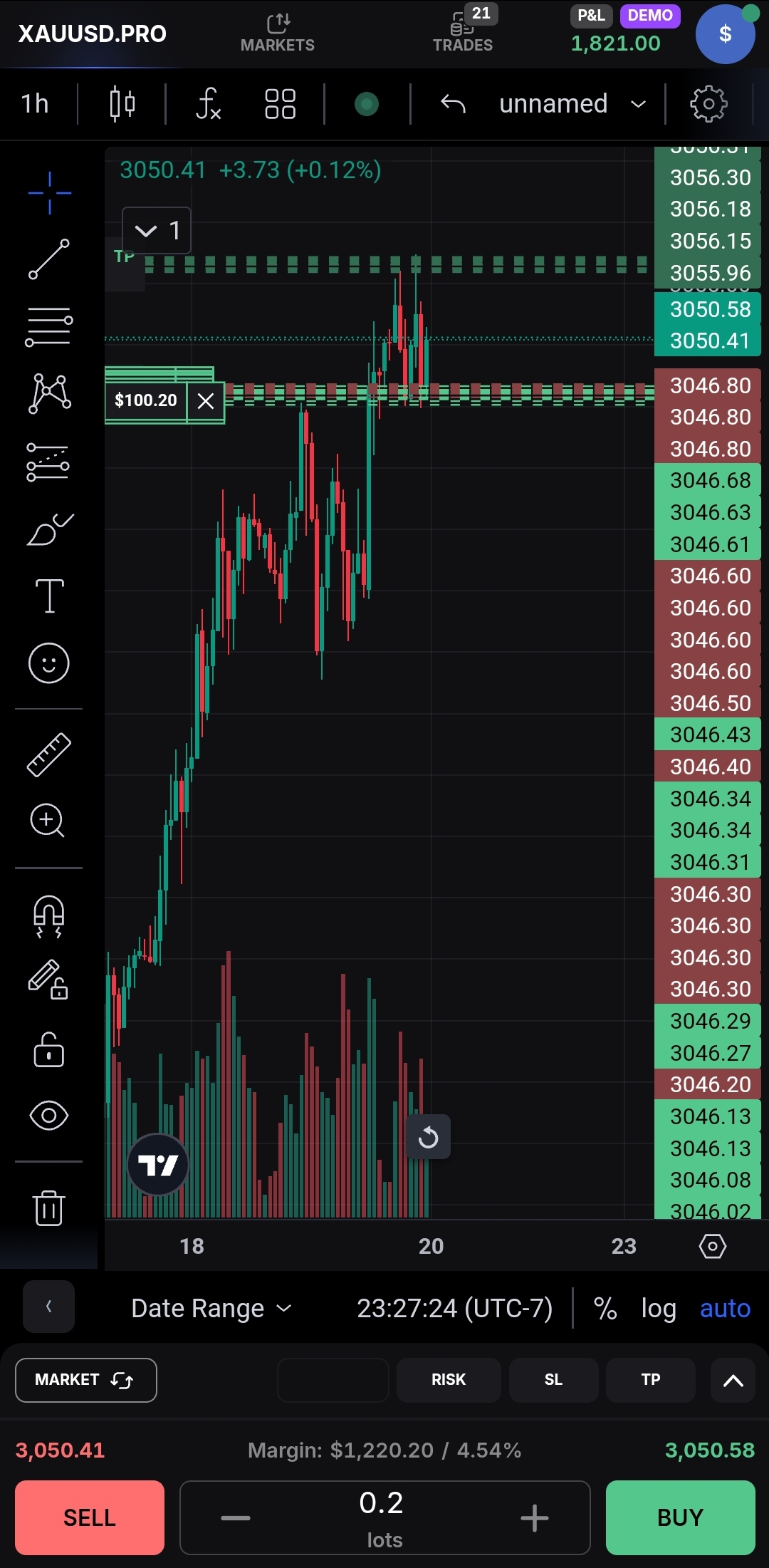The image size is (769, 1568).
Task: Switch order type from MARKET
Action: pyautogui.click(x=85, y=1380)
